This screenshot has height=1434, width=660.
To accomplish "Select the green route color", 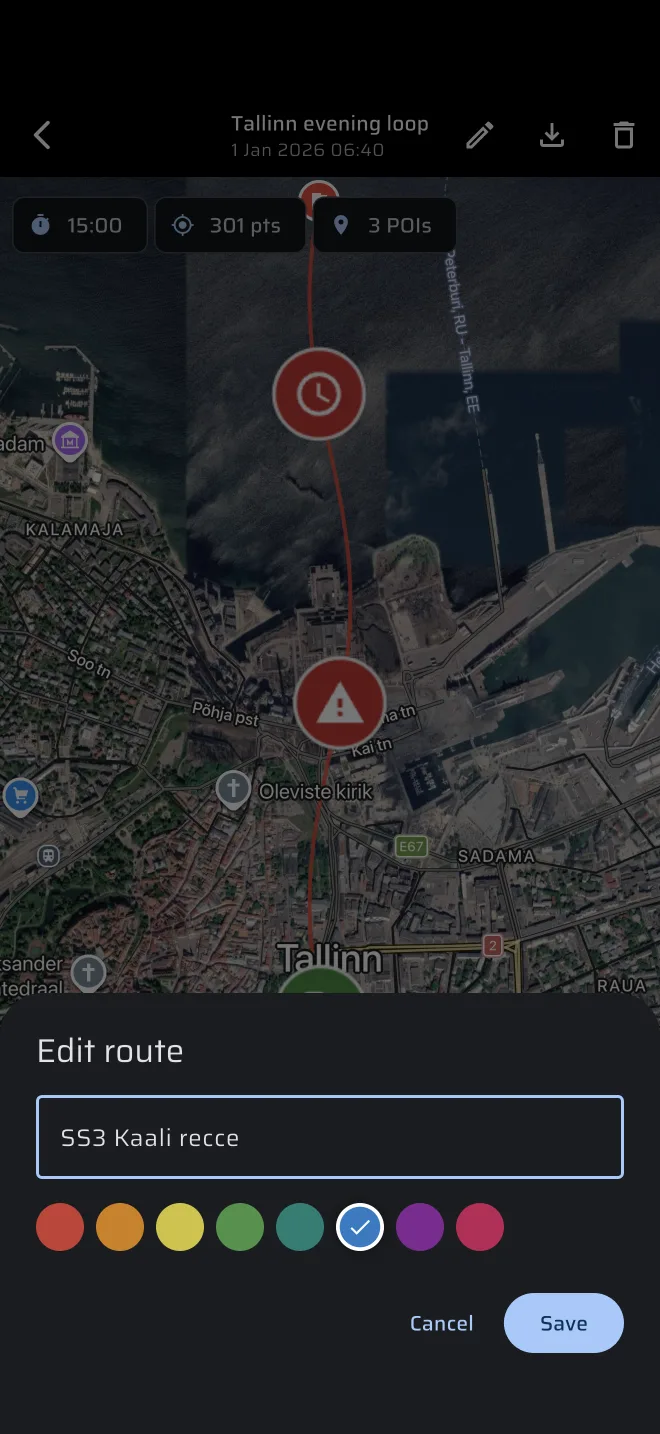I will coord(240,1227).
